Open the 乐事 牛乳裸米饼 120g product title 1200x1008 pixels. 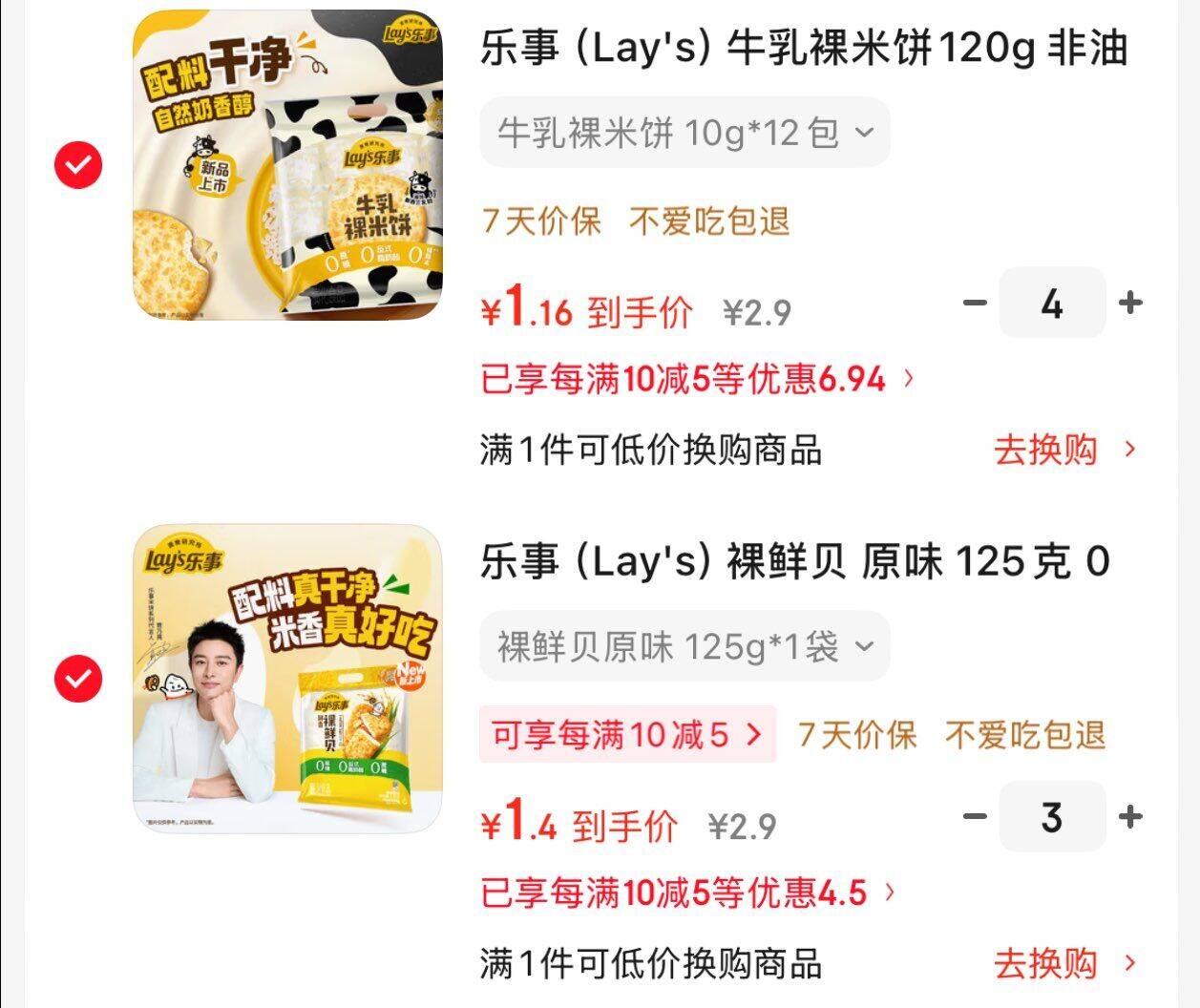pyautogui.click(x=804, y=48)
